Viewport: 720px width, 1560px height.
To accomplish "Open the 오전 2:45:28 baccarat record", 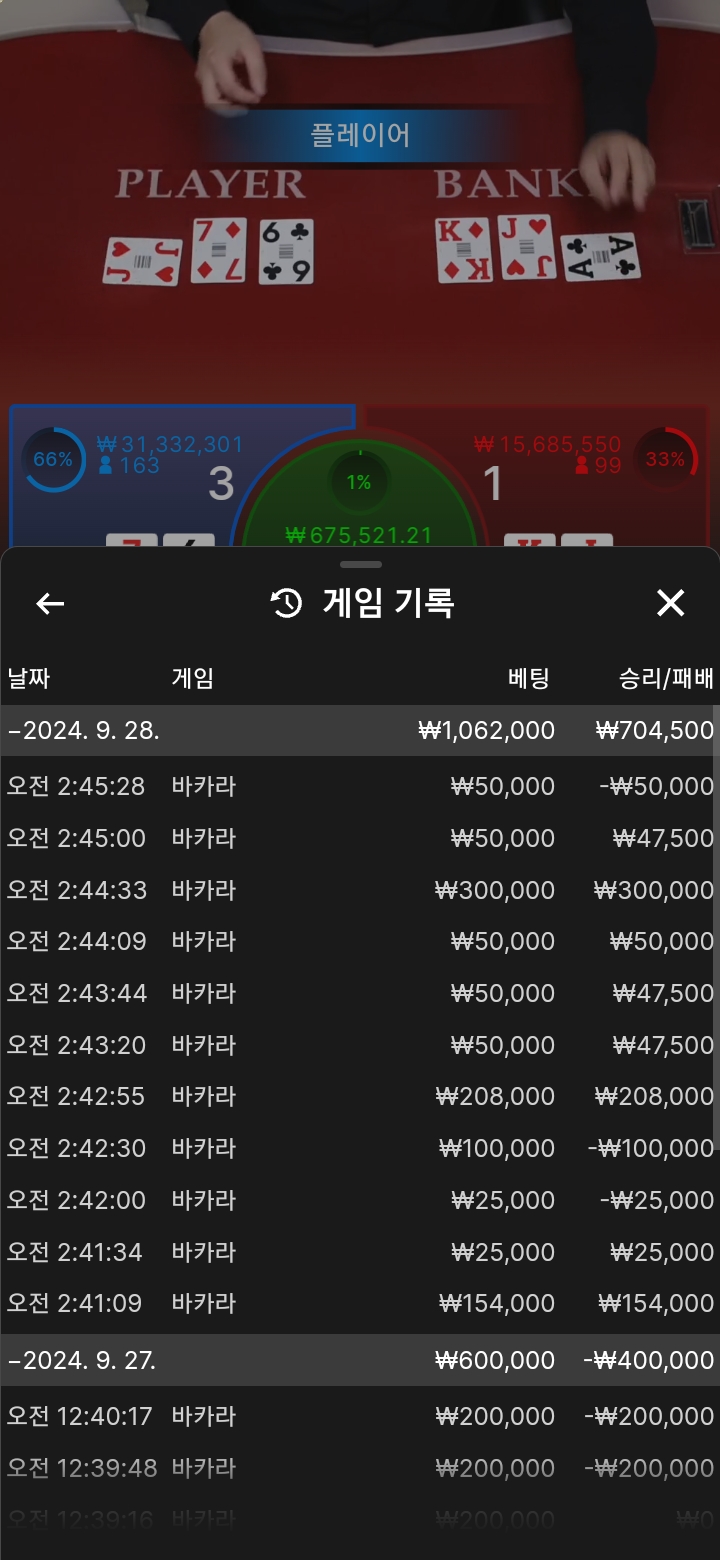I will click(358, 787).
